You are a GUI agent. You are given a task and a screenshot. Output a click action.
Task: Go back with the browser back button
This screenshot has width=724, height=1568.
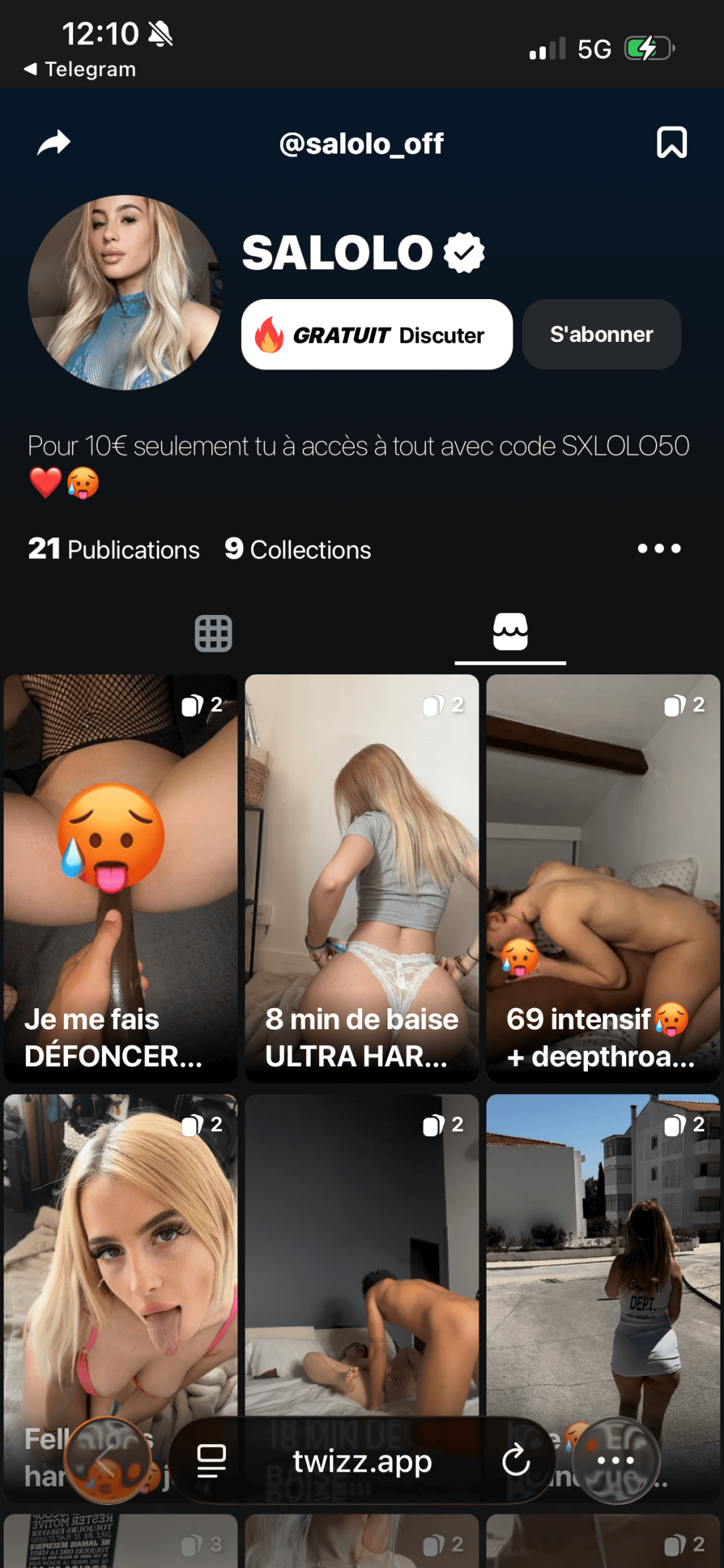[107, 1460]
